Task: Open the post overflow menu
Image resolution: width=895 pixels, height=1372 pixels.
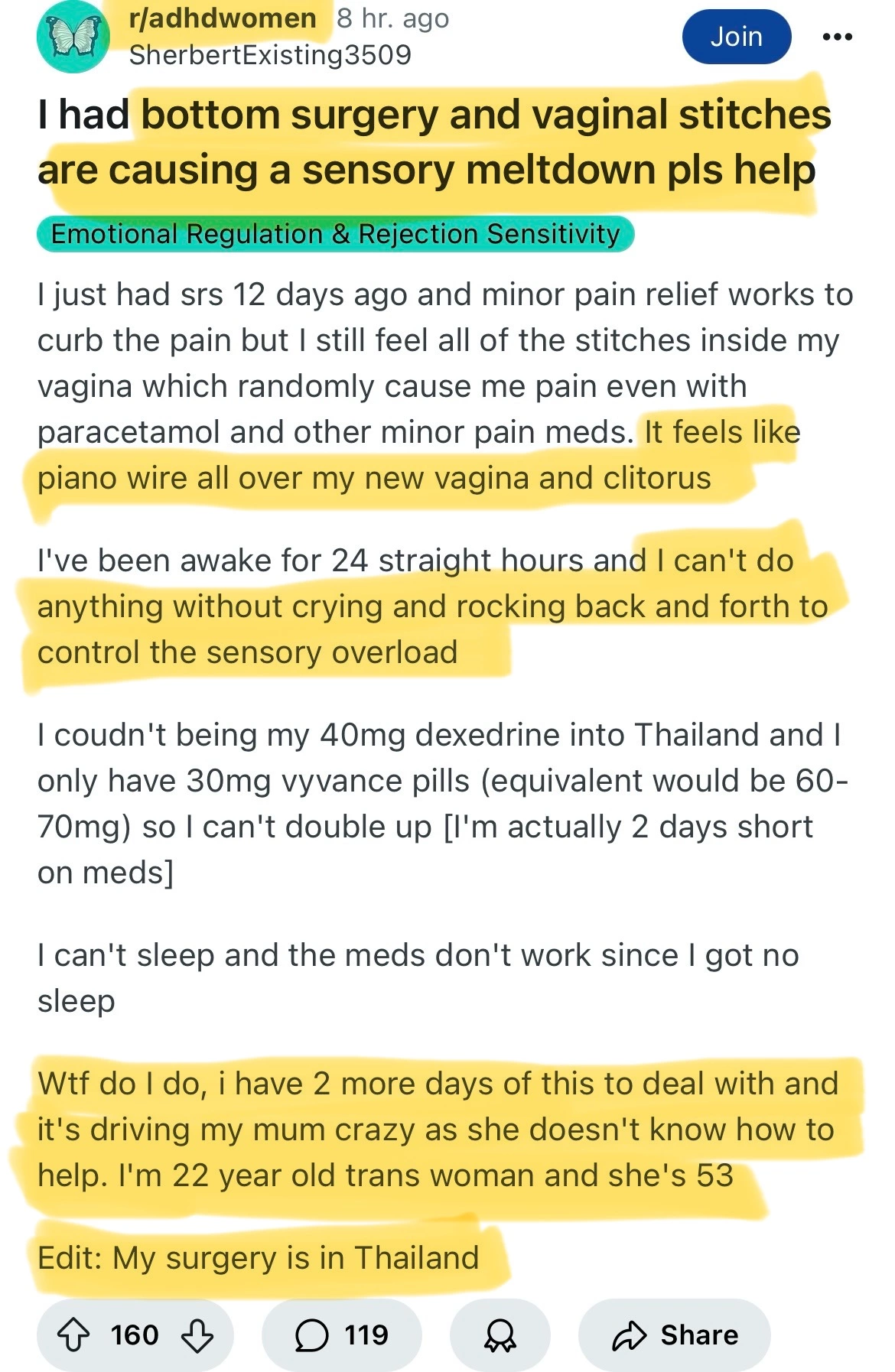Action: [838, 37]
